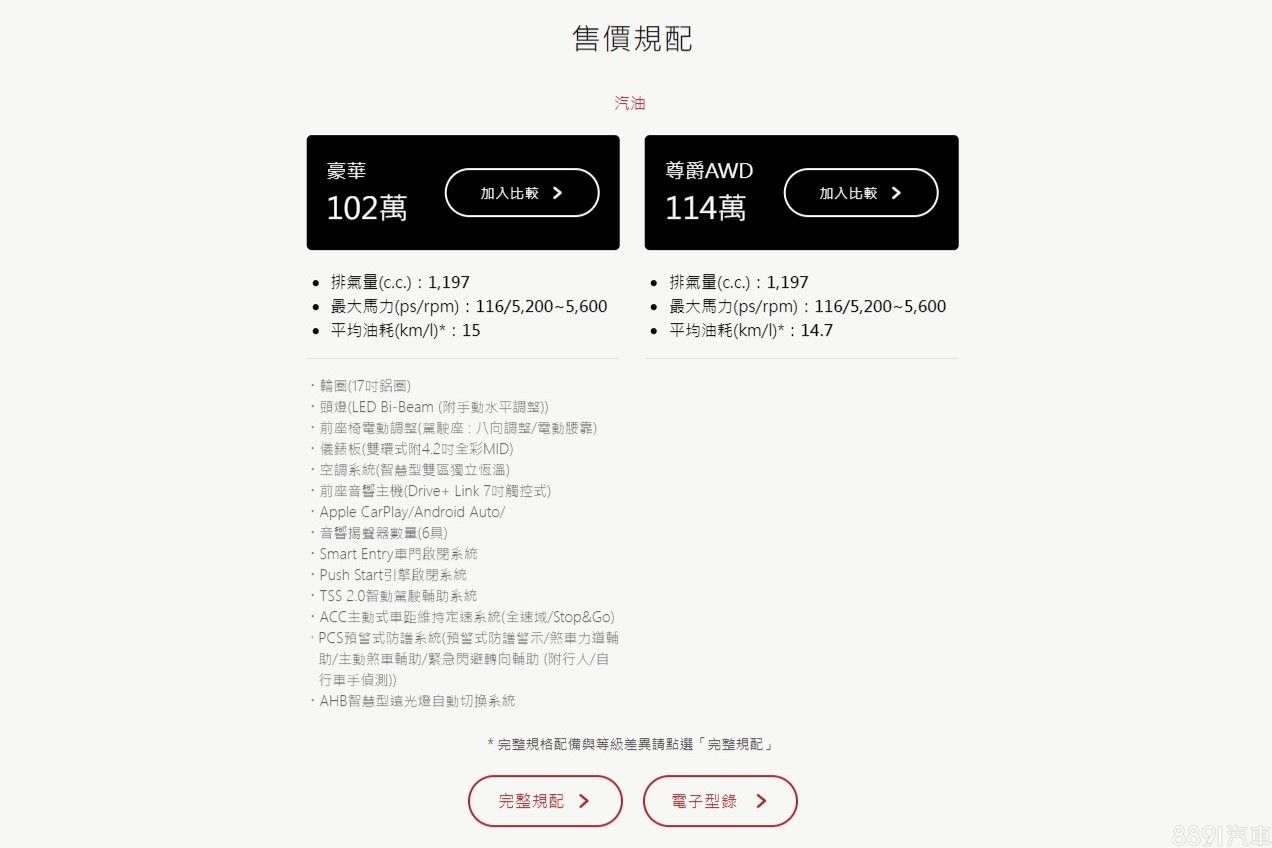
Task: Select the 汽油 fuel type tab
Action: (x=630, y=103)
